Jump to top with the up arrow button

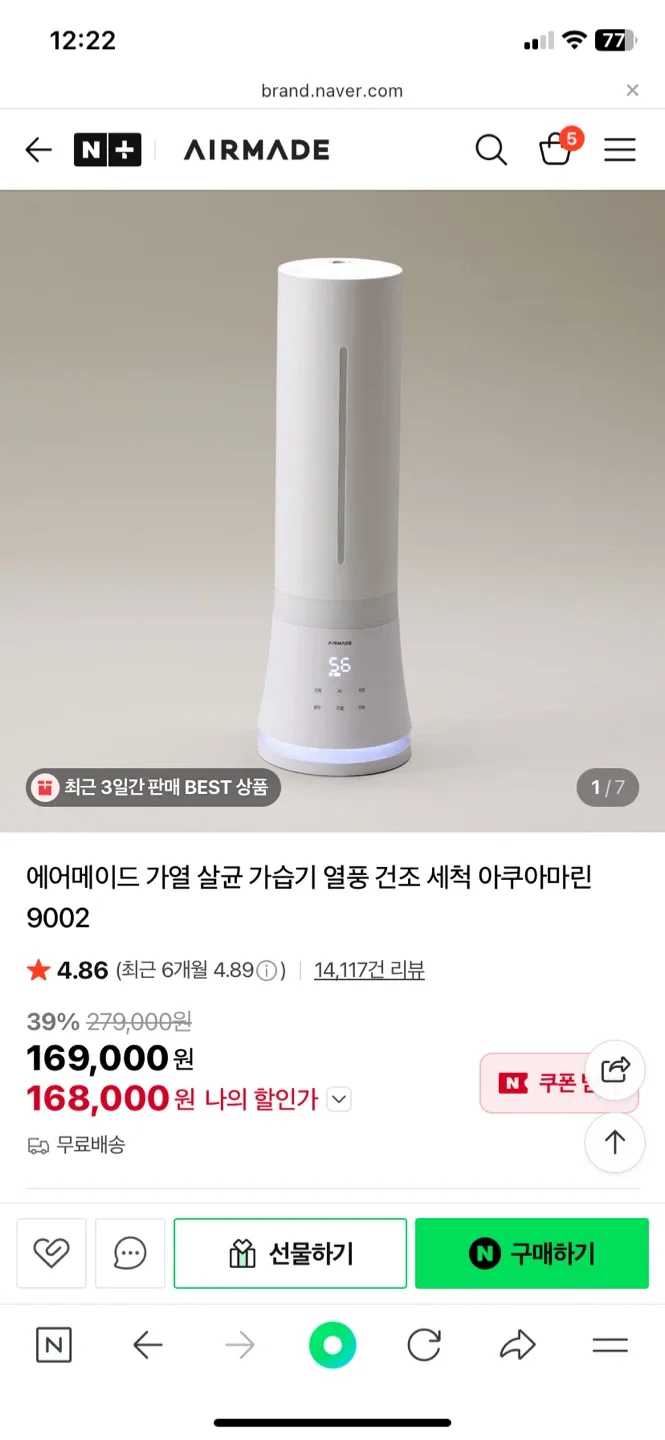[x=615, y=1142]
